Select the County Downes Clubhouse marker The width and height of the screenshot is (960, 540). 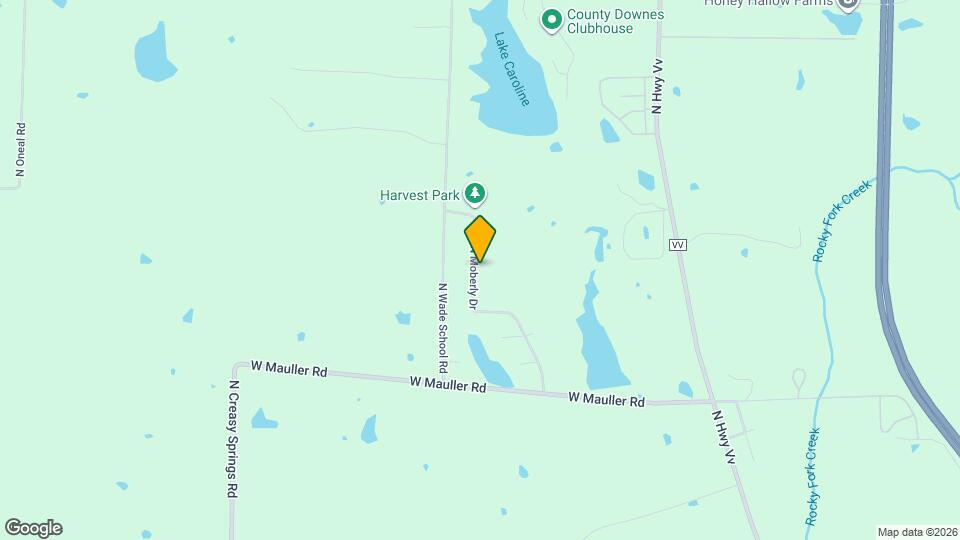tap(551, 19)
